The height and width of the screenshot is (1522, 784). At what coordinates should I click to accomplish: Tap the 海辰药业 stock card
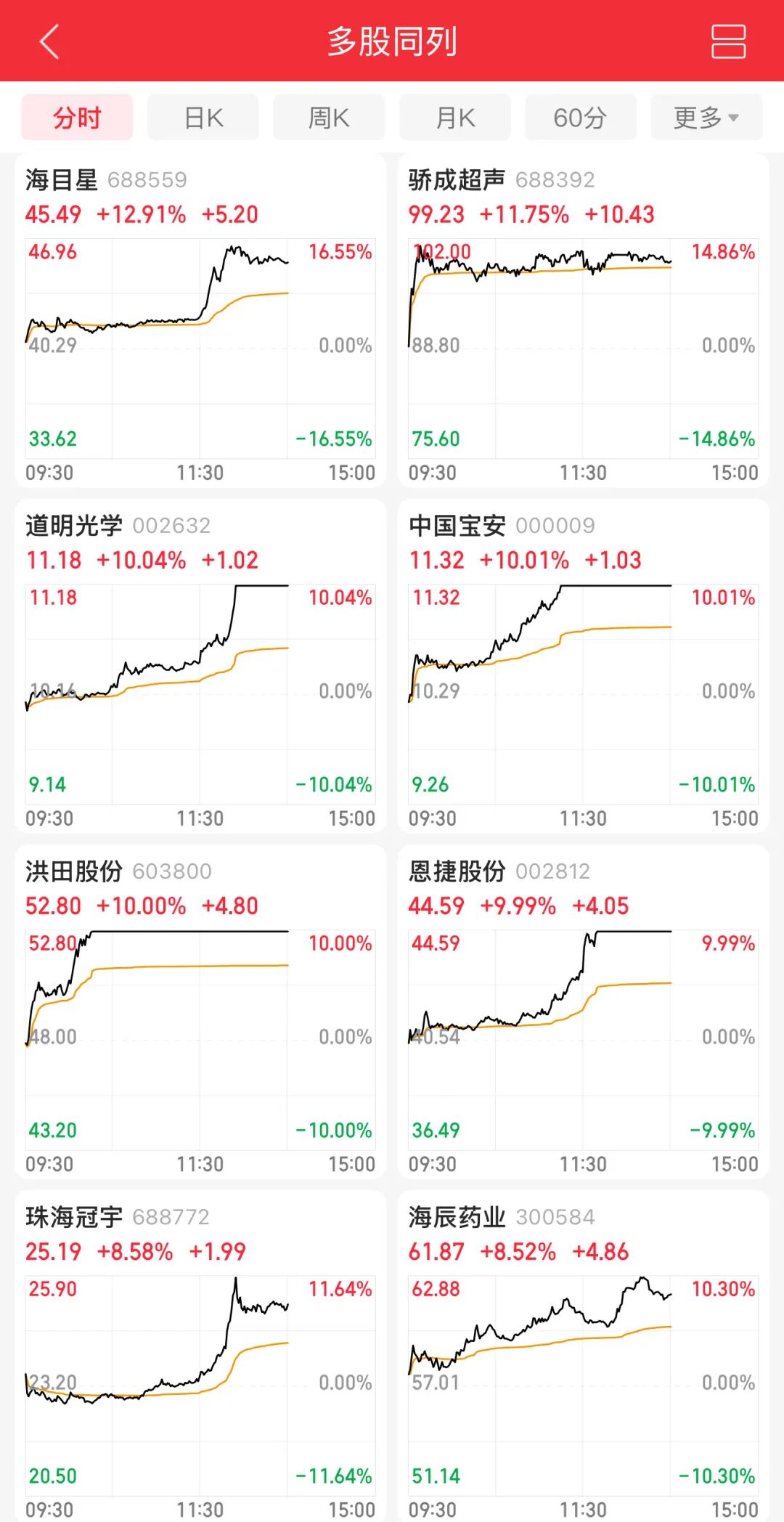[583, 1356]
